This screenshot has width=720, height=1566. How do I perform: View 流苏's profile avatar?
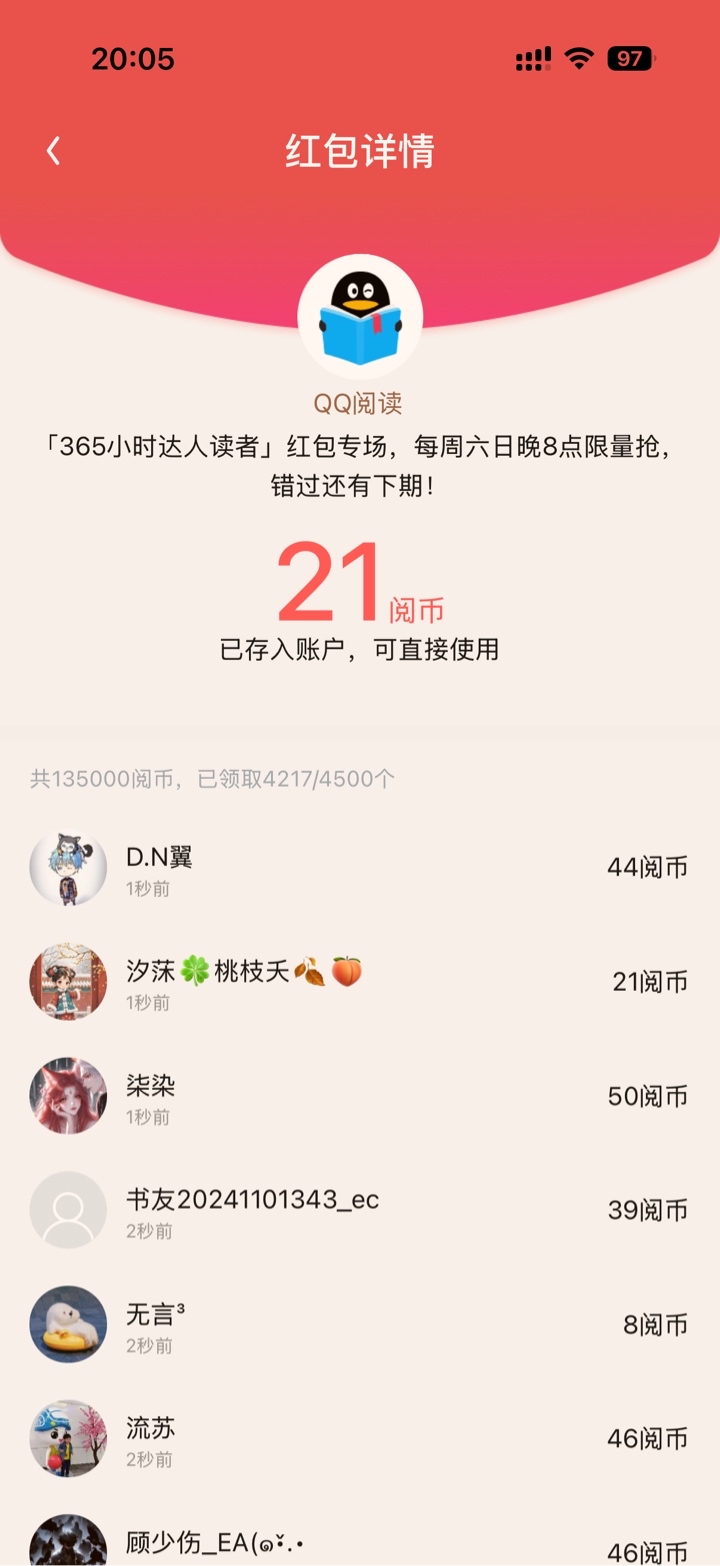[68, 1438]
